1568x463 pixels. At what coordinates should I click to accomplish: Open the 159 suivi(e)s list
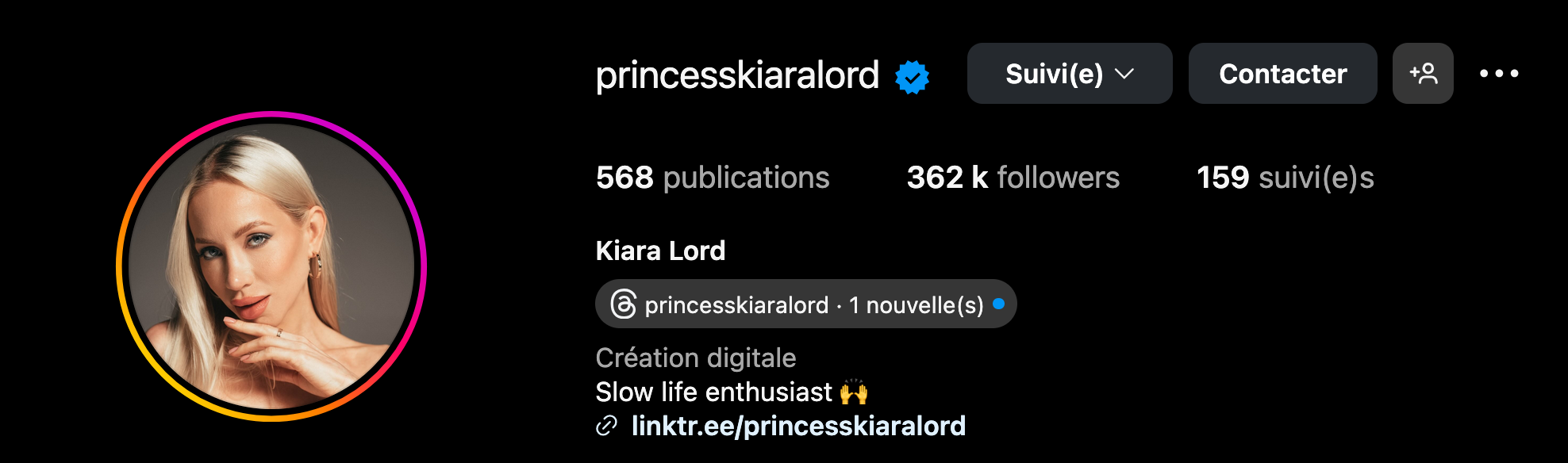(x=1285, y=178)
